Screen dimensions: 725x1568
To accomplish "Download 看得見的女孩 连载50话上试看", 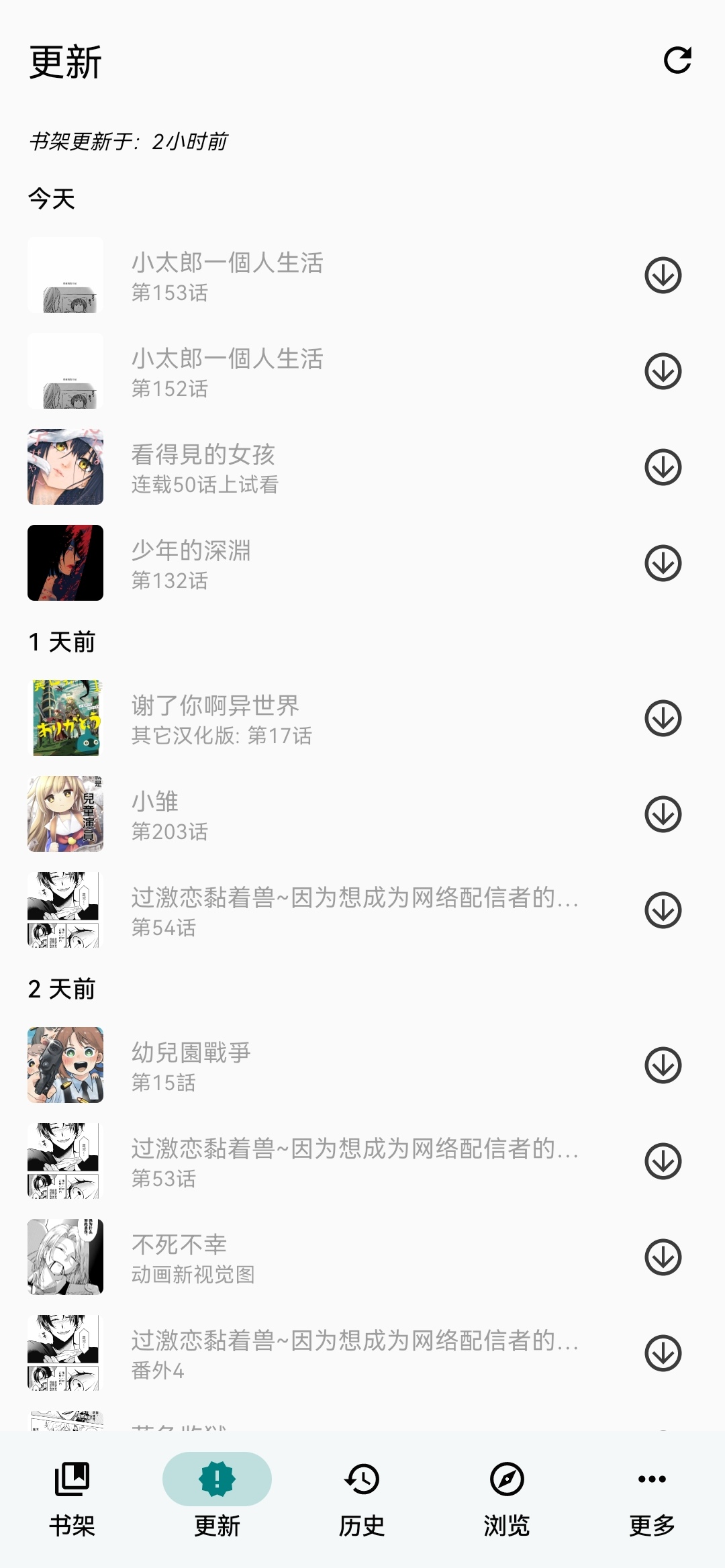I will pos(663,467).
